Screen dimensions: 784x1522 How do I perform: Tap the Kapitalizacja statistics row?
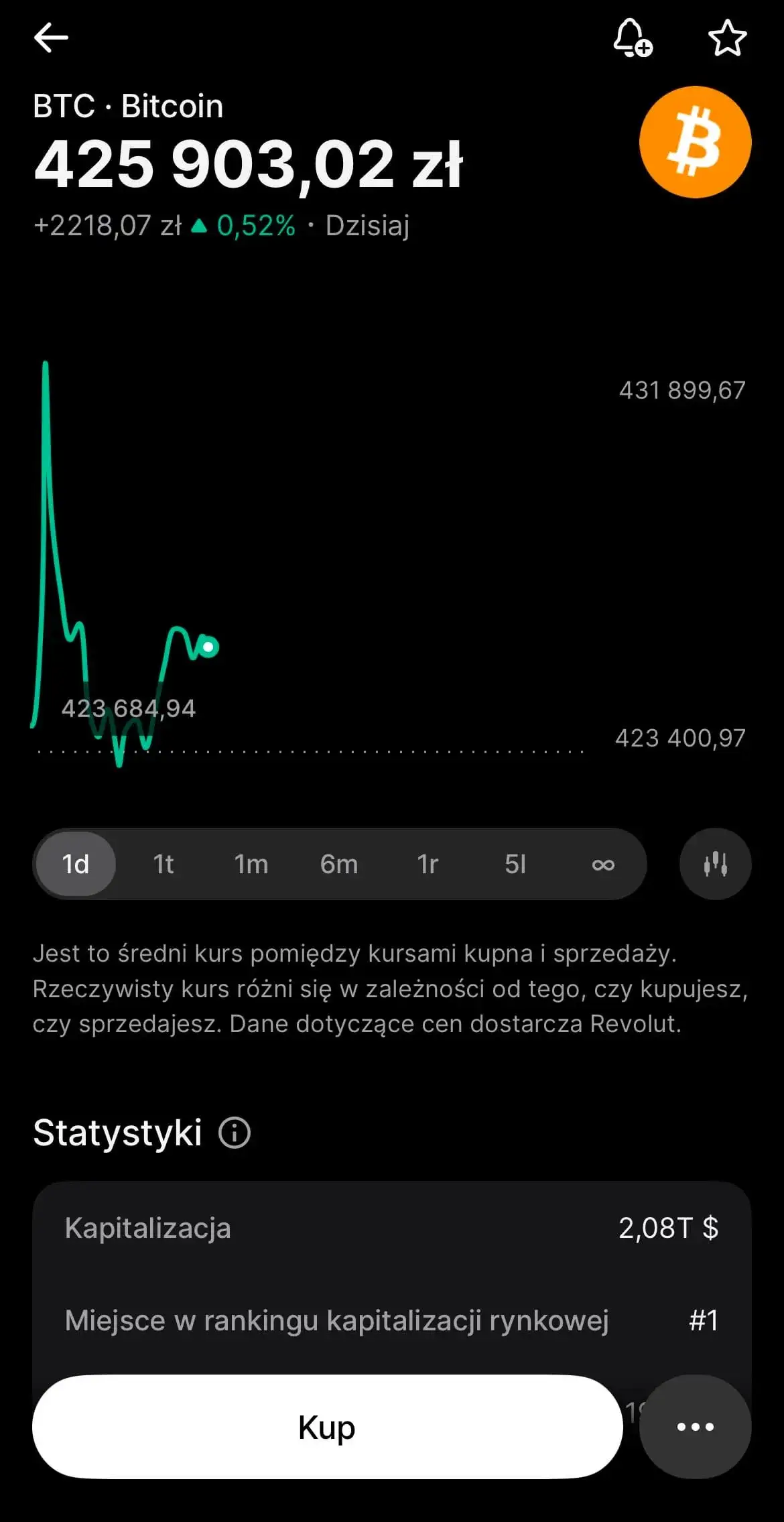[392, 1228]
